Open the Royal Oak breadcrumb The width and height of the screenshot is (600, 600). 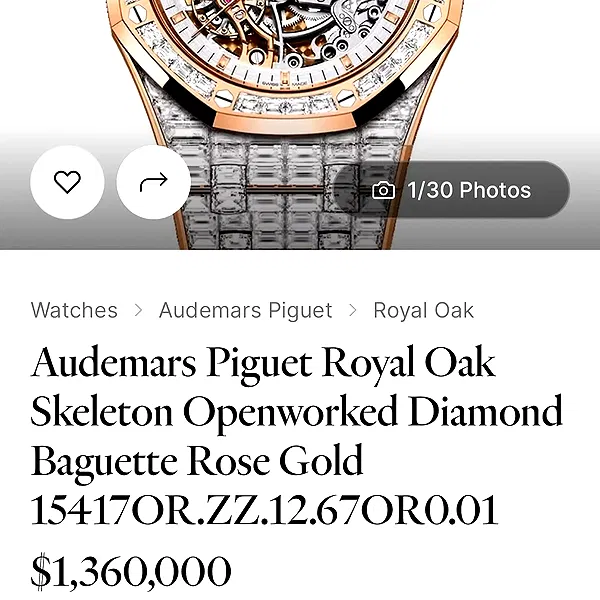(423, 310)
